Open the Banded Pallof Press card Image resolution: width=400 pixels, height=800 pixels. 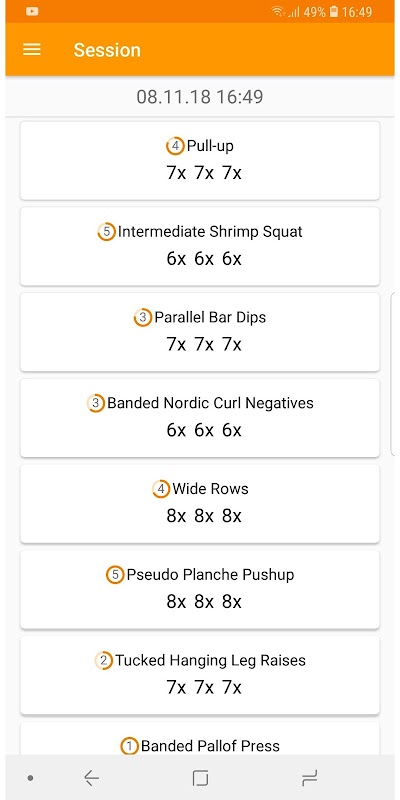click(x=200, y=739)
